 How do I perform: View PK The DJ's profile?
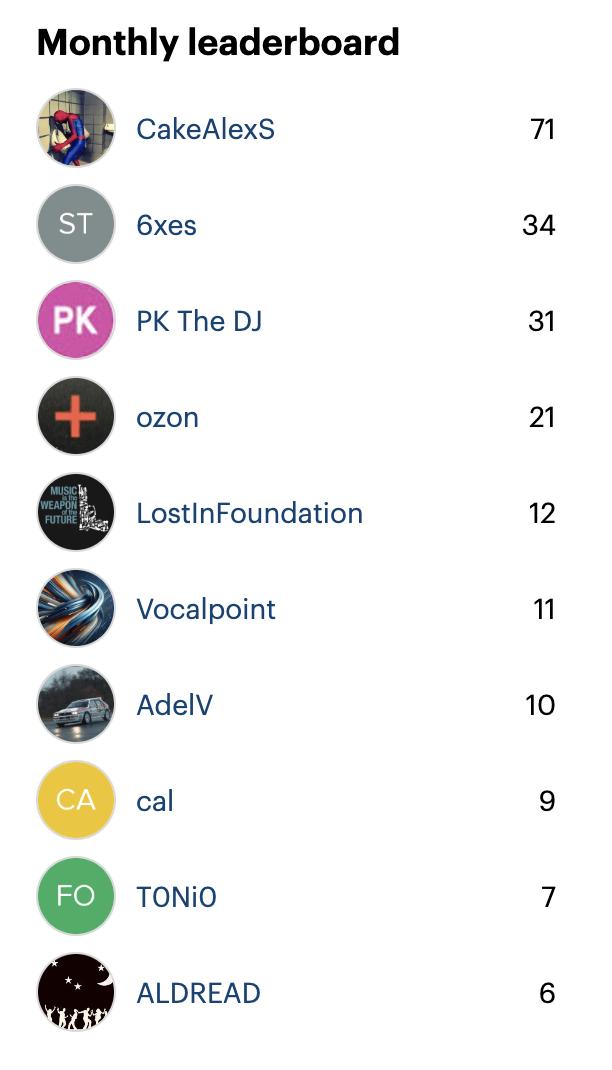199,321
